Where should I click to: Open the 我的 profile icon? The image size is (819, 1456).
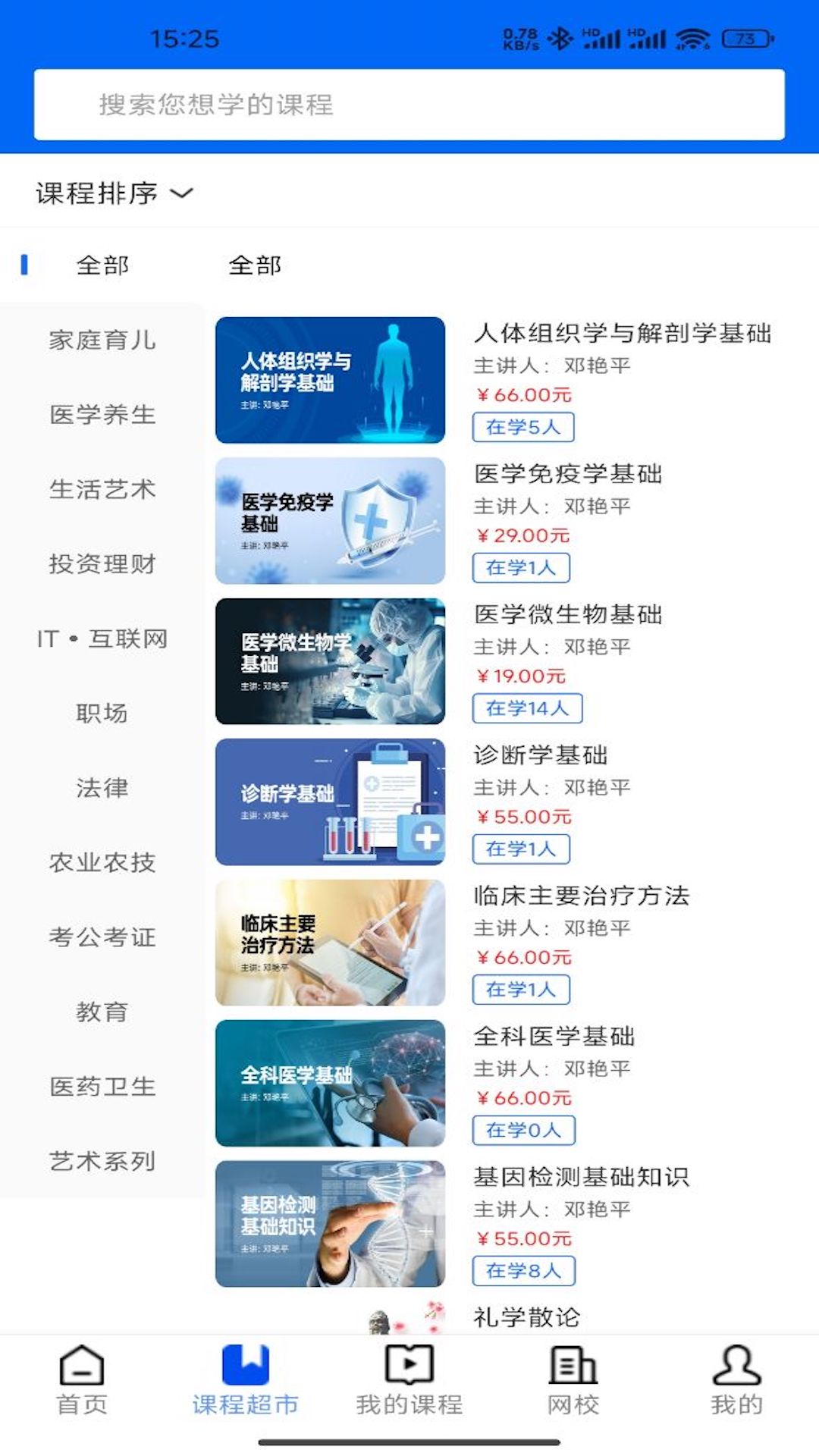734,1373
